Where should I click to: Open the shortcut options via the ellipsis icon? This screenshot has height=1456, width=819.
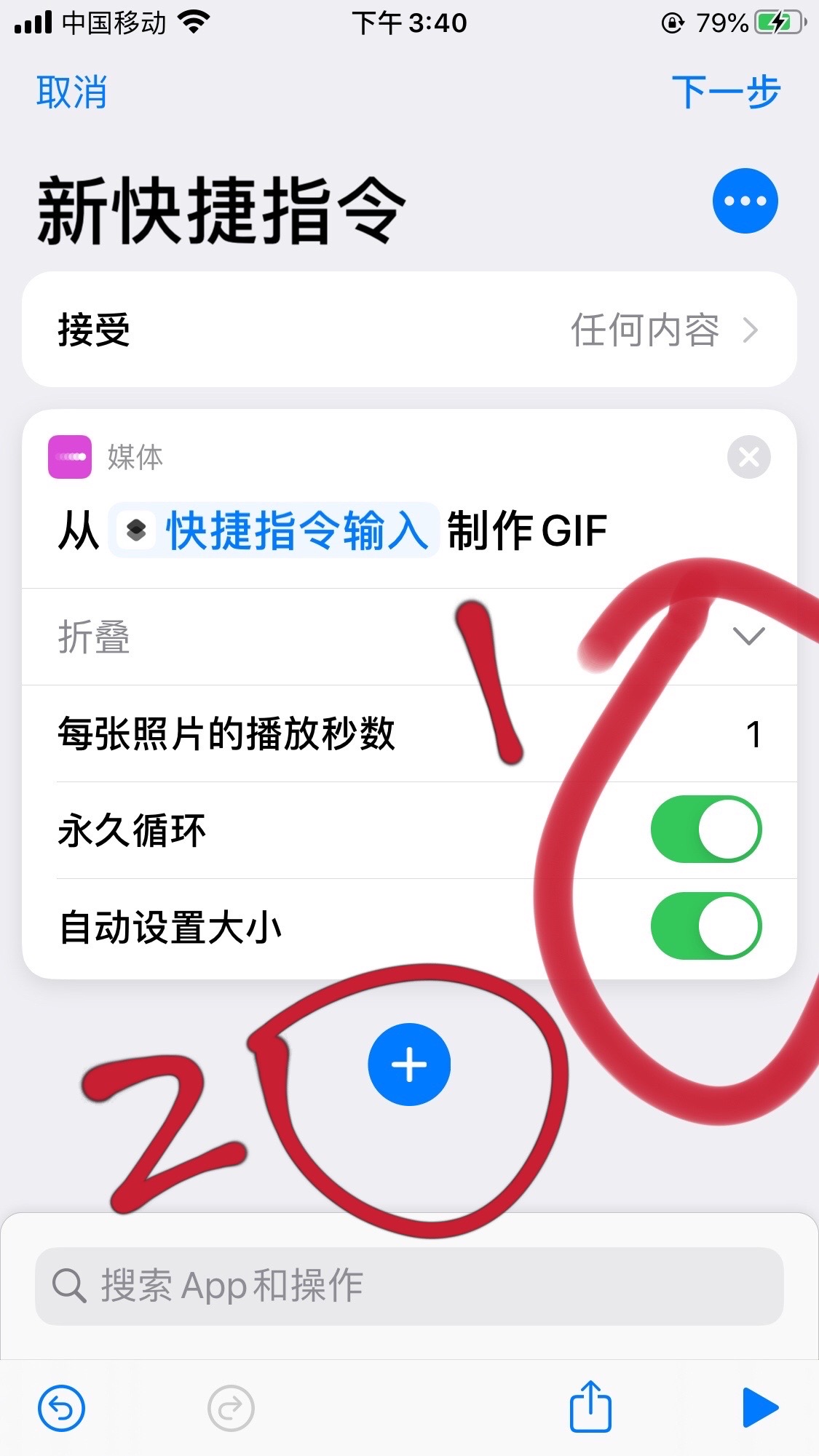(x=745, y=200)
